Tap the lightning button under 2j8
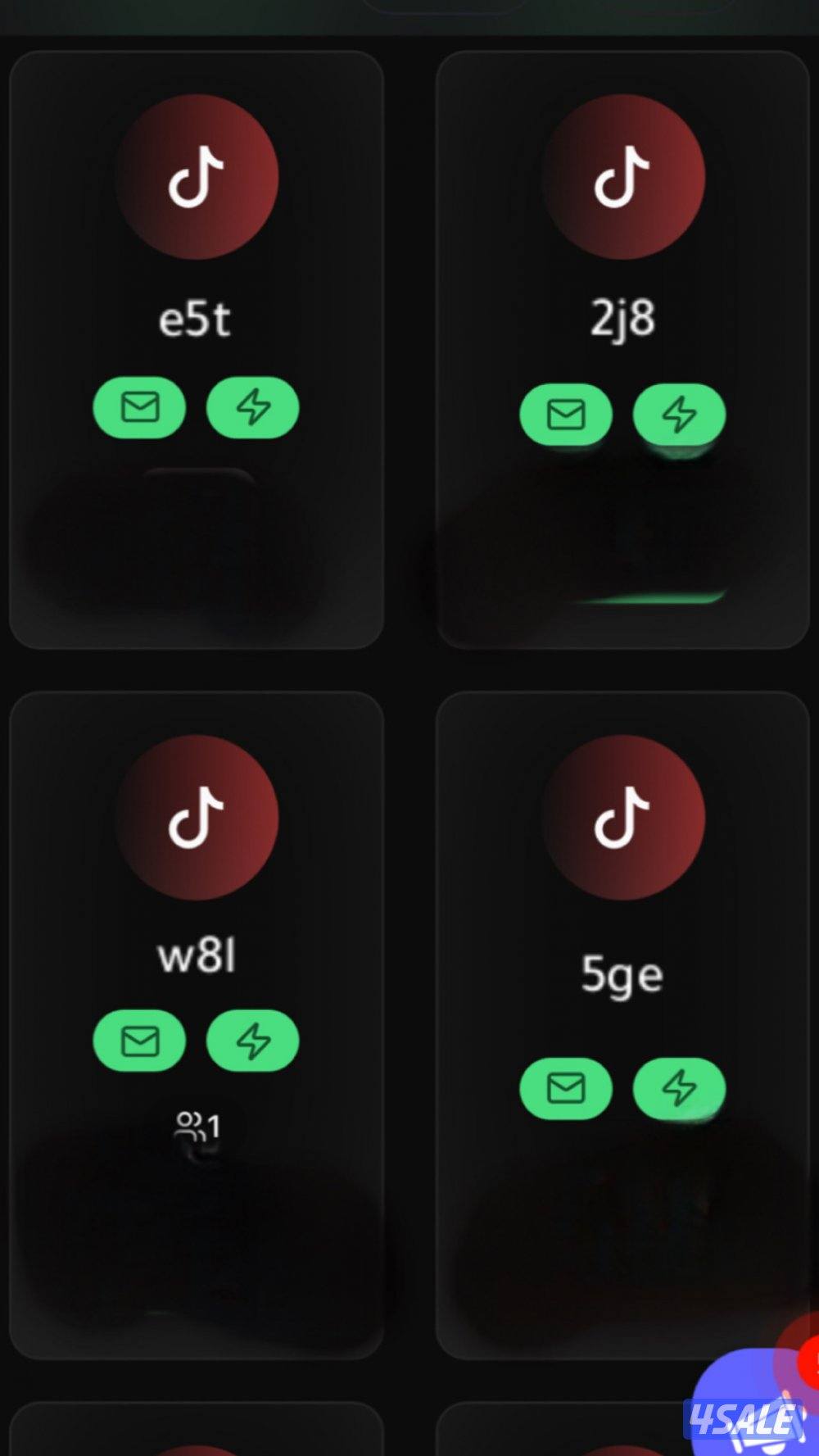819x1456 pixels. click(679, 415)
